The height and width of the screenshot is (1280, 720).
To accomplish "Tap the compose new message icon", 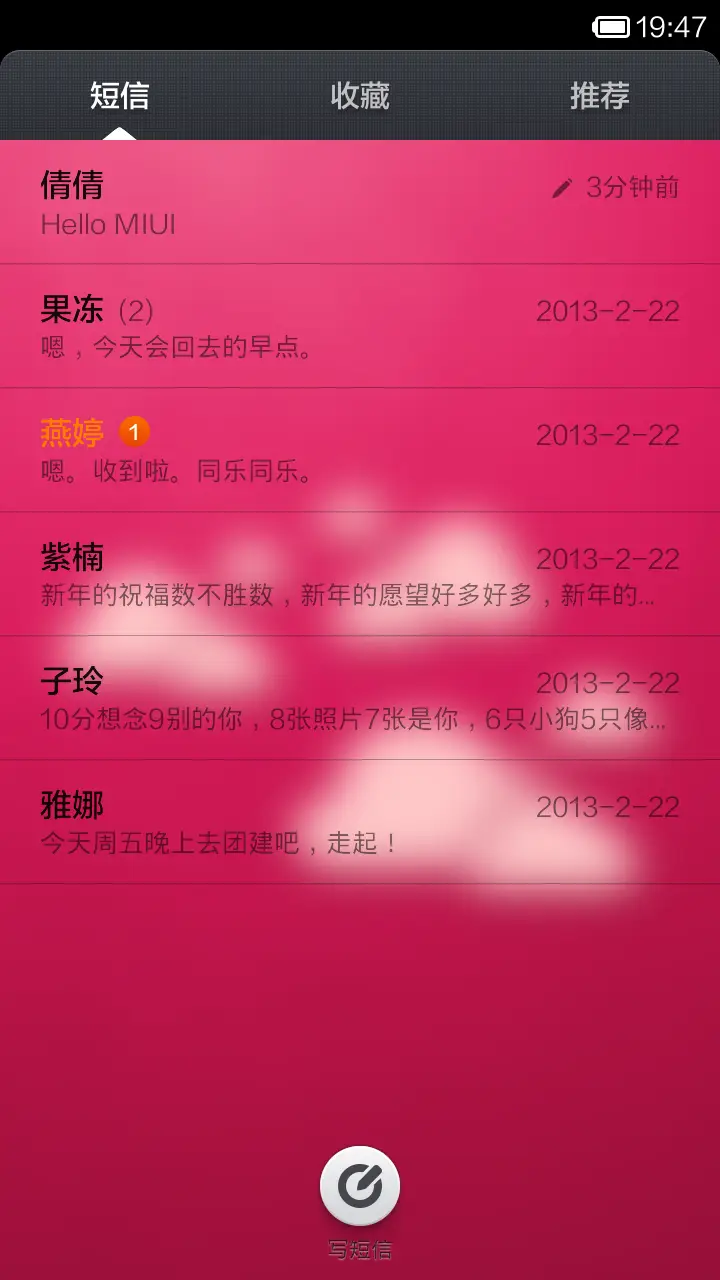I will (359, 1186).
